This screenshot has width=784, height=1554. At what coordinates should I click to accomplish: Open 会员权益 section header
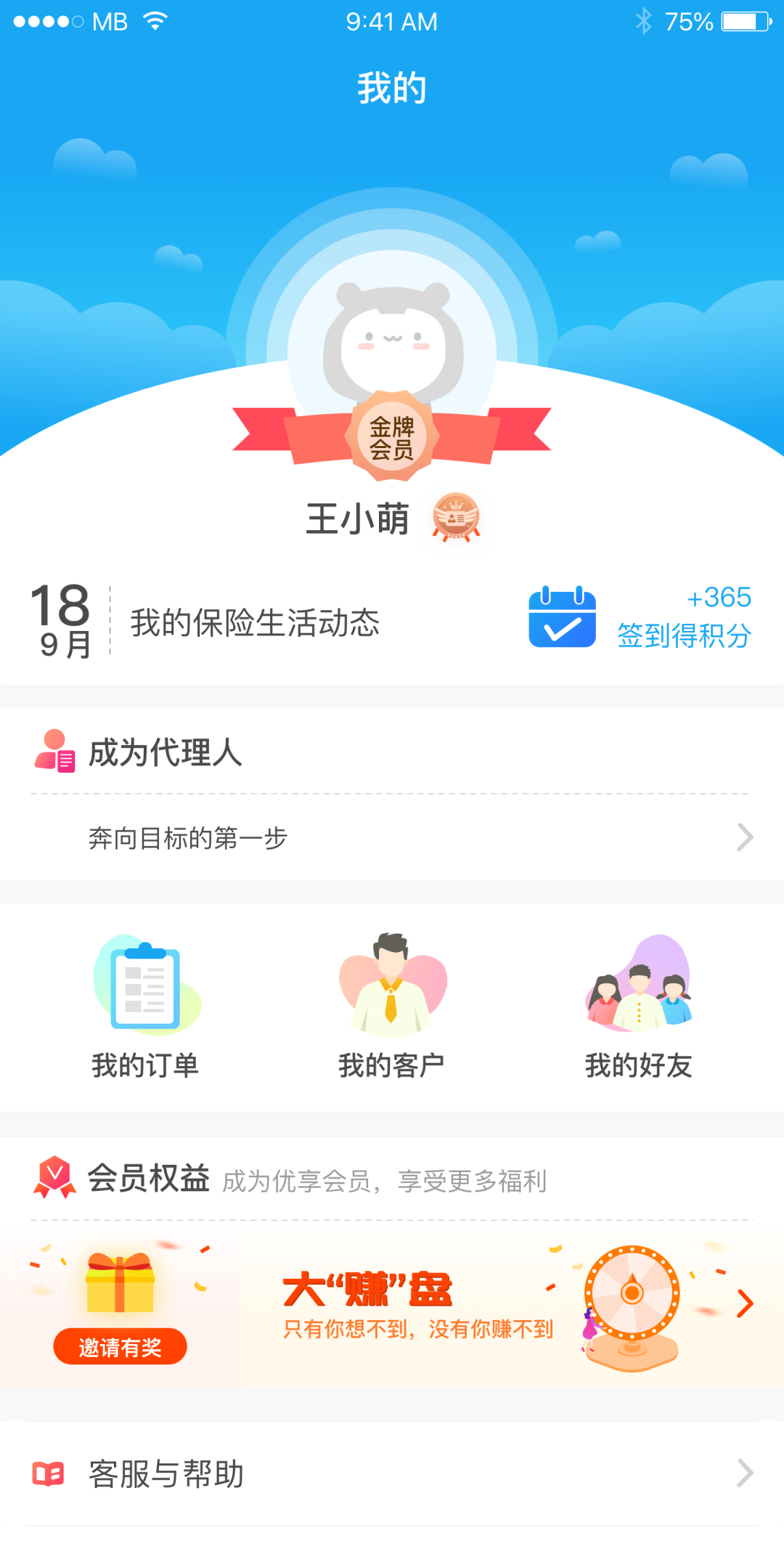pos(149,1179)
